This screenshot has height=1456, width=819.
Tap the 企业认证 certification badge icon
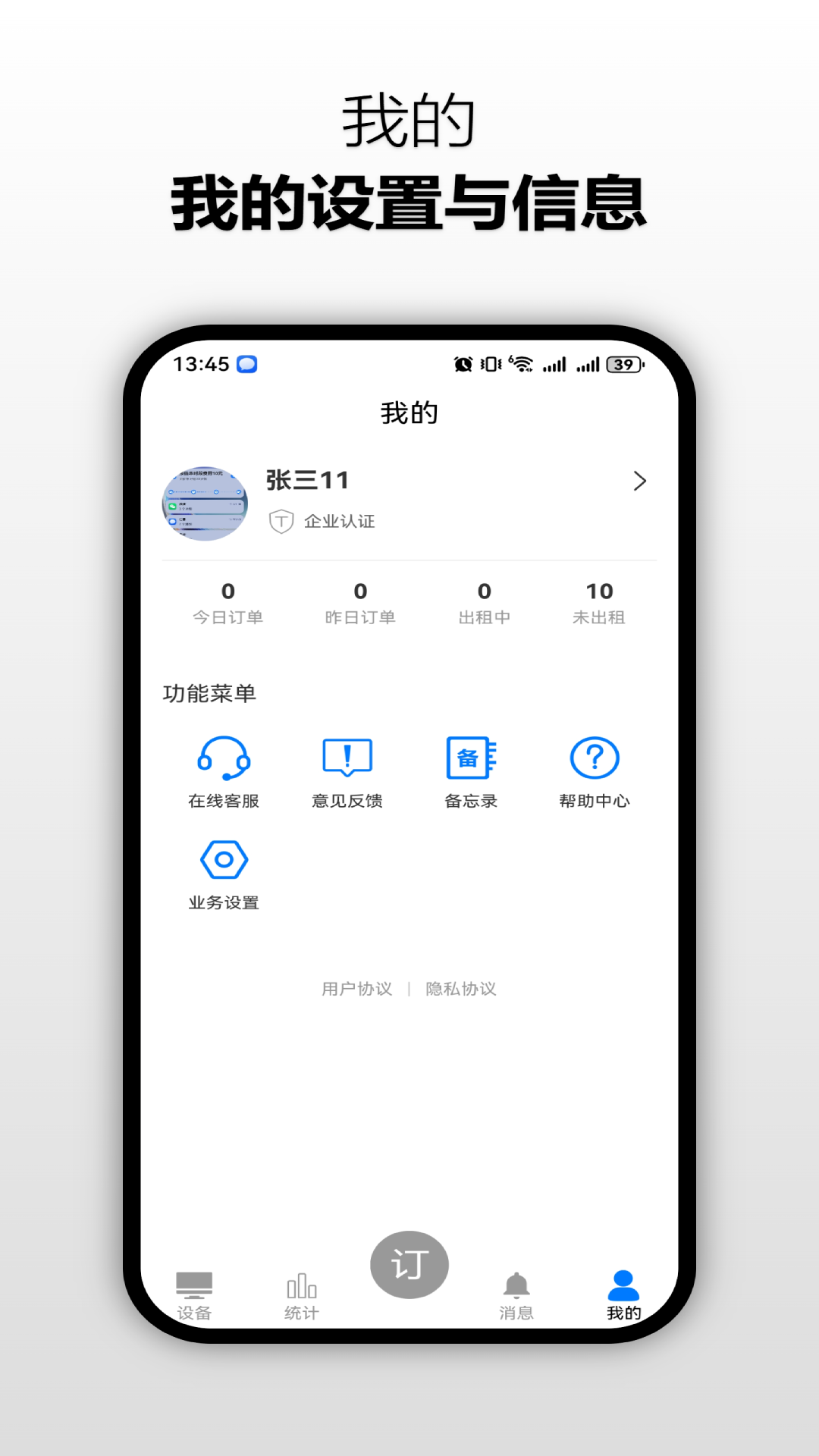[x=280, y=521]
